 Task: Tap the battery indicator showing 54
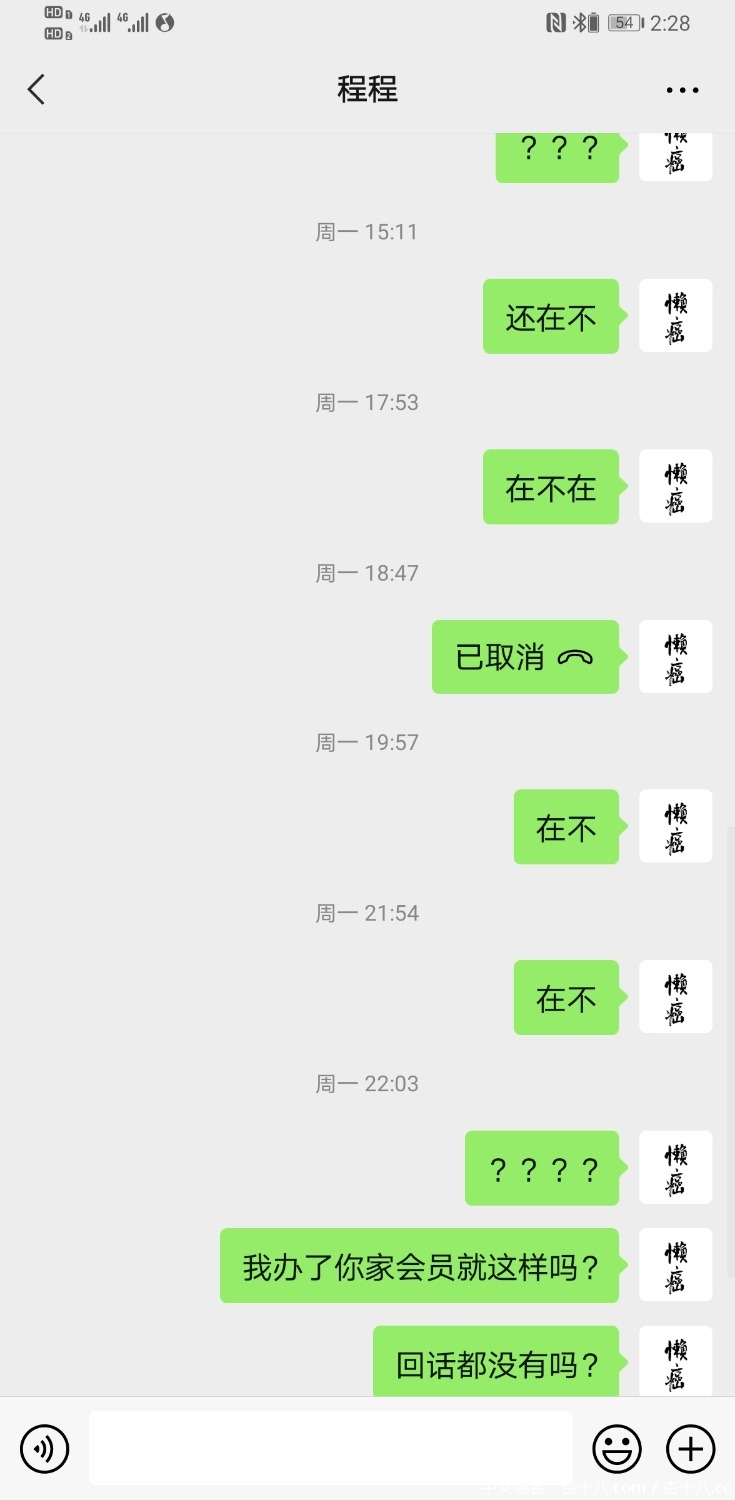[x=622, y=22]
